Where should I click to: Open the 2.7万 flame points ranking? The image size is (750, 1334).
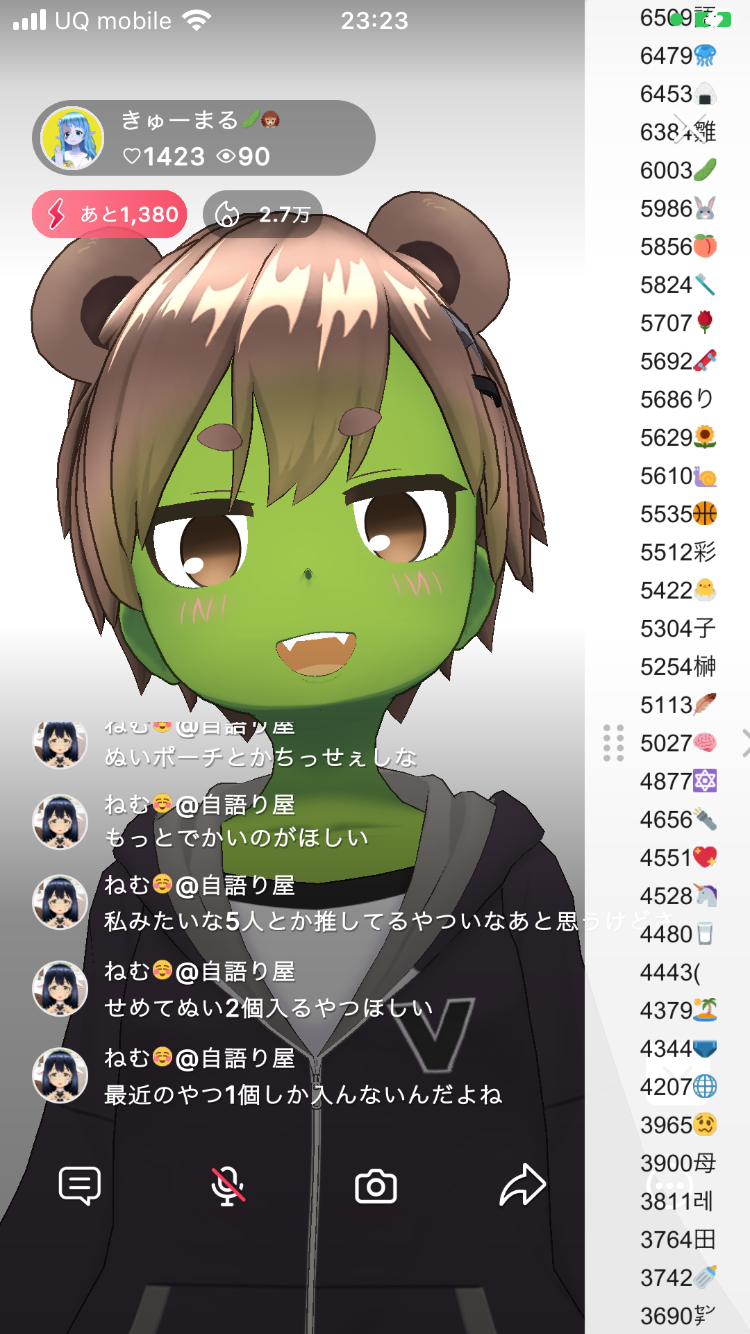click(262, 214)
